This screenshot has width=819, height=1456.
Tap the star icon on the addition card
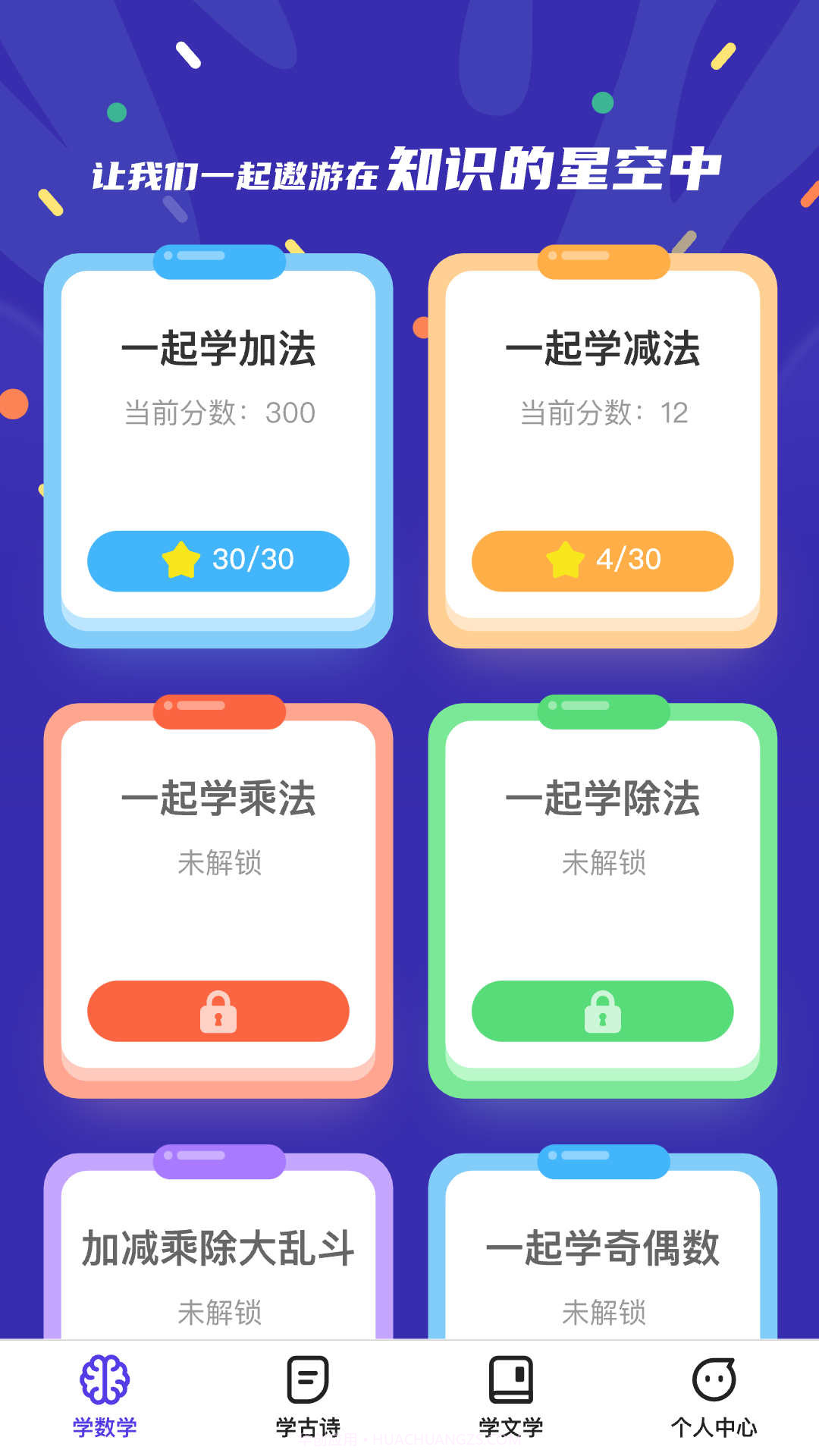[180, 561]
